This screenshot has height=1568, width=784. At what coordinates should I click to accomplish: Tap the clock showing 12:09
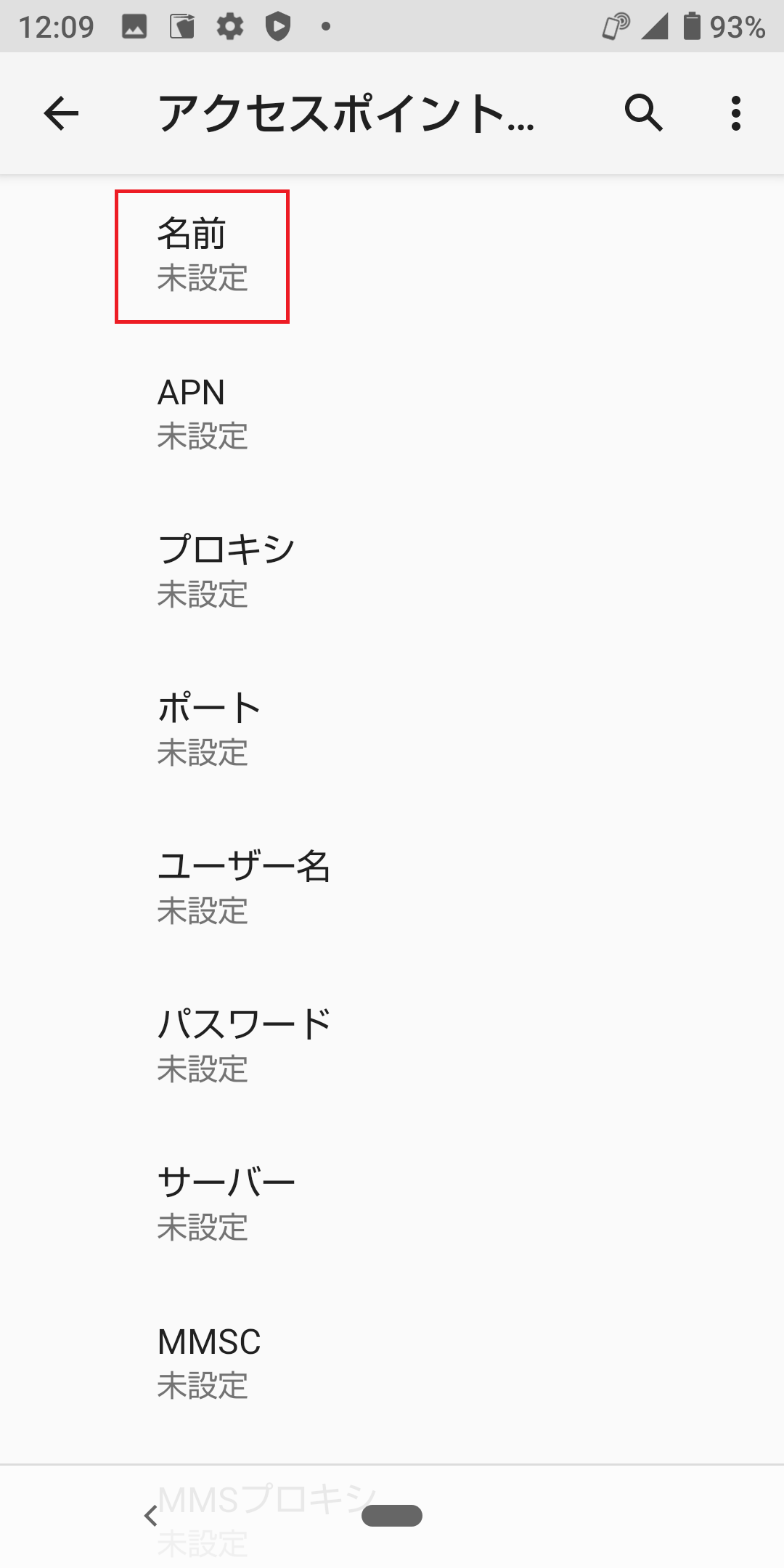point(54,28)
